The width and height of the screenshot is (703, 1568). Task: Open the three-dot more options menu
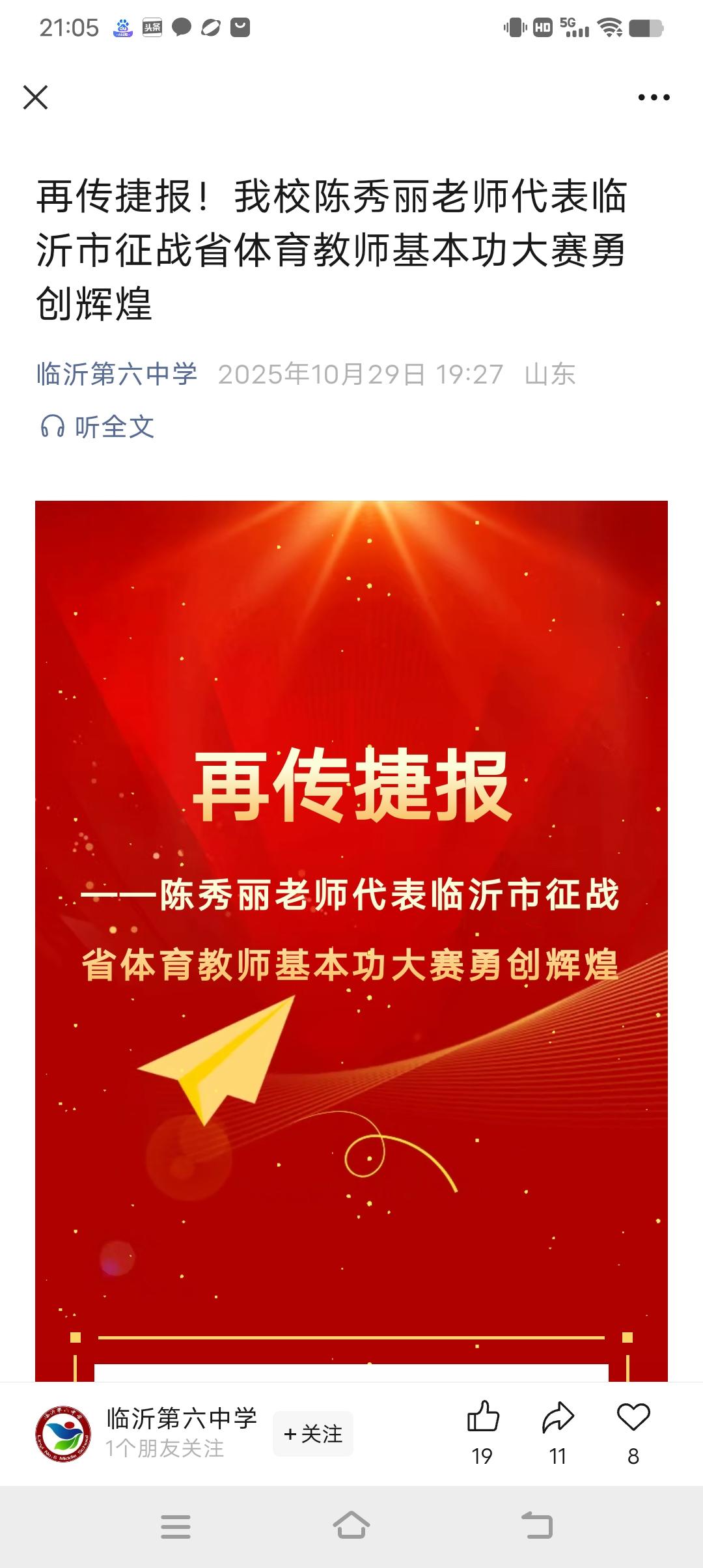coord(654,98)
